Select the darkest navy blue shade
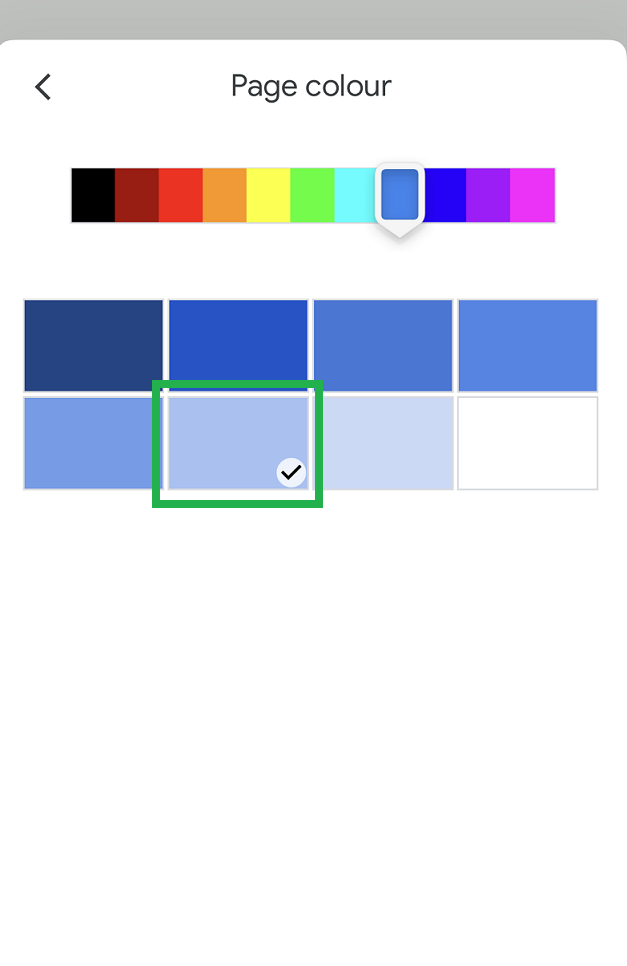The image size is (627, 966). (x=93, y=345)
